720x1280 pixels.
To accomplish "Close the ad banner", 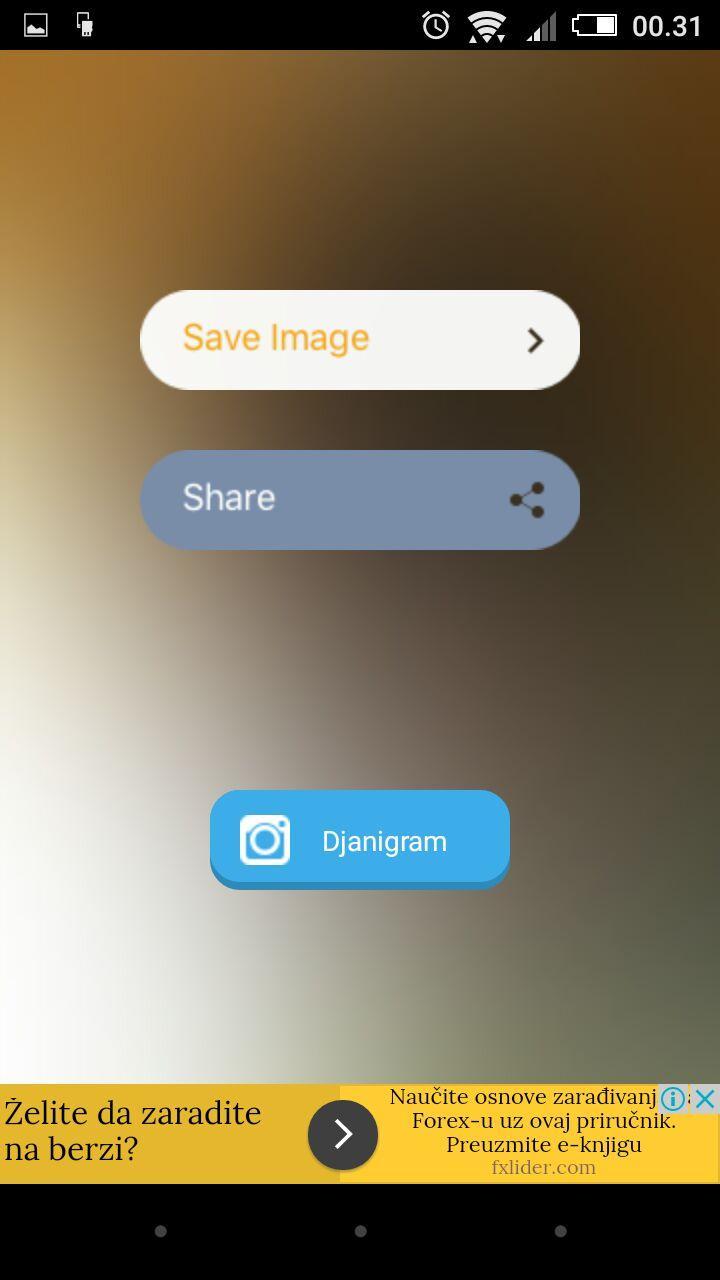I will (x=704, y=1099).
